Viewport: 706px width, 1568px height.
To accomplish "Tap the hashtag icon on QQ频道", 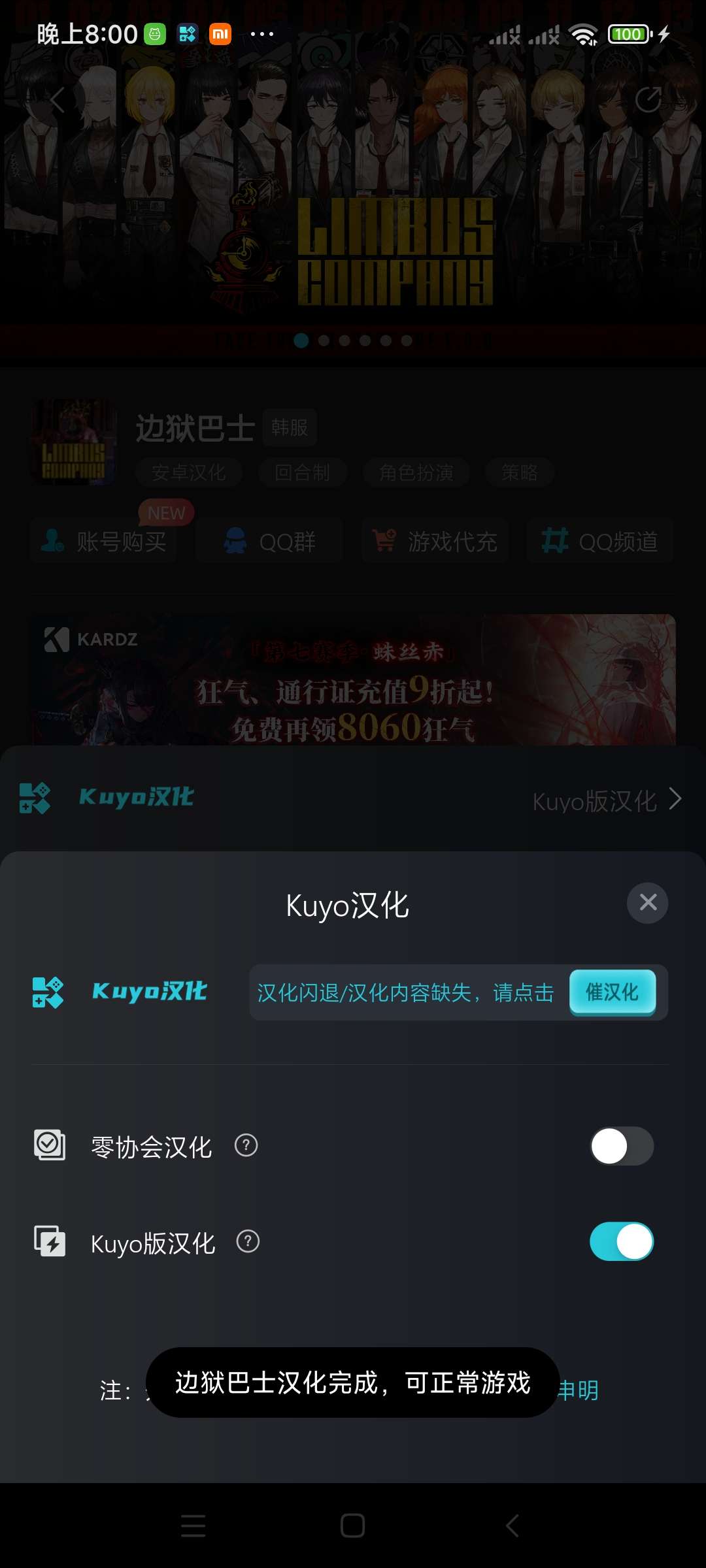I will (554, 540).
